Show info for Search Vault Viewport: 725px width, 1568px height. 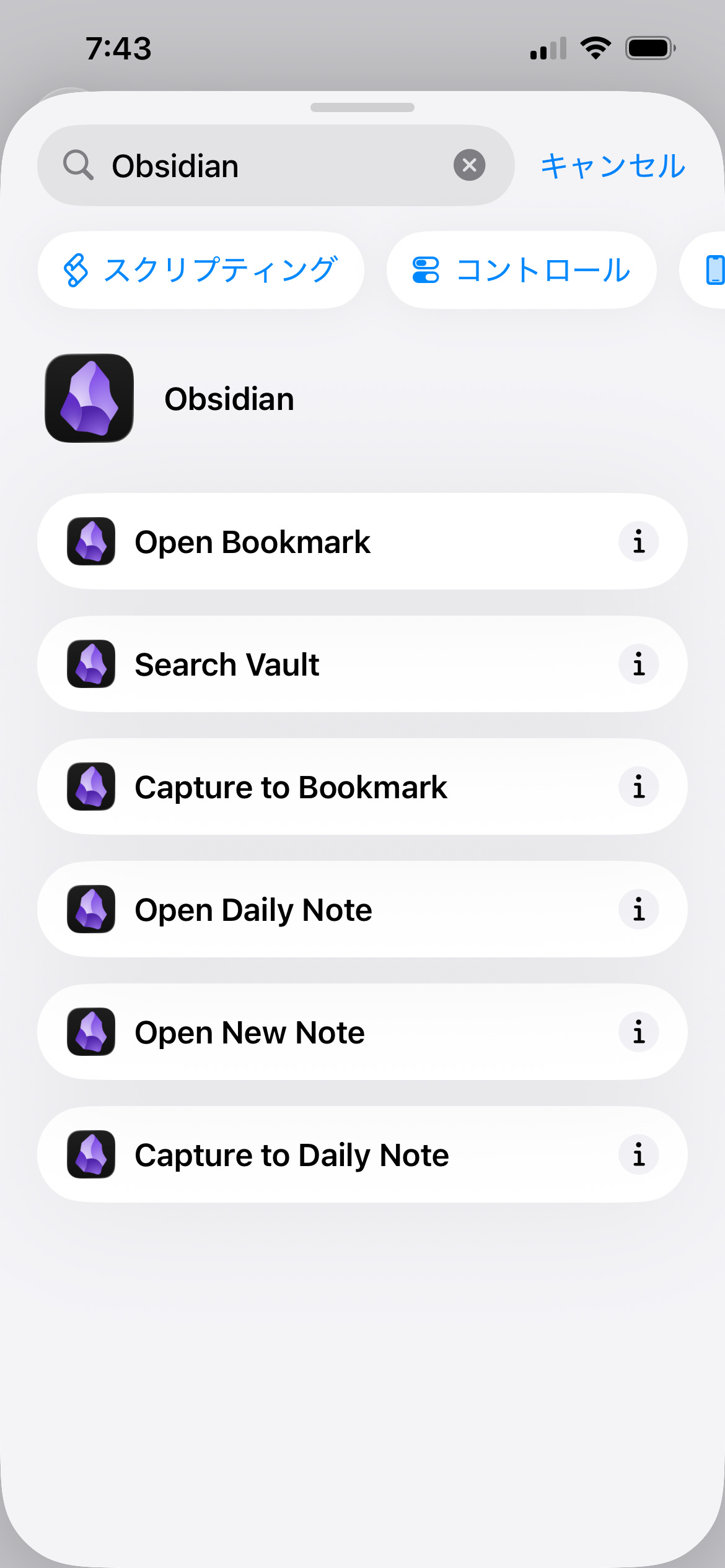tap(638, 664)
